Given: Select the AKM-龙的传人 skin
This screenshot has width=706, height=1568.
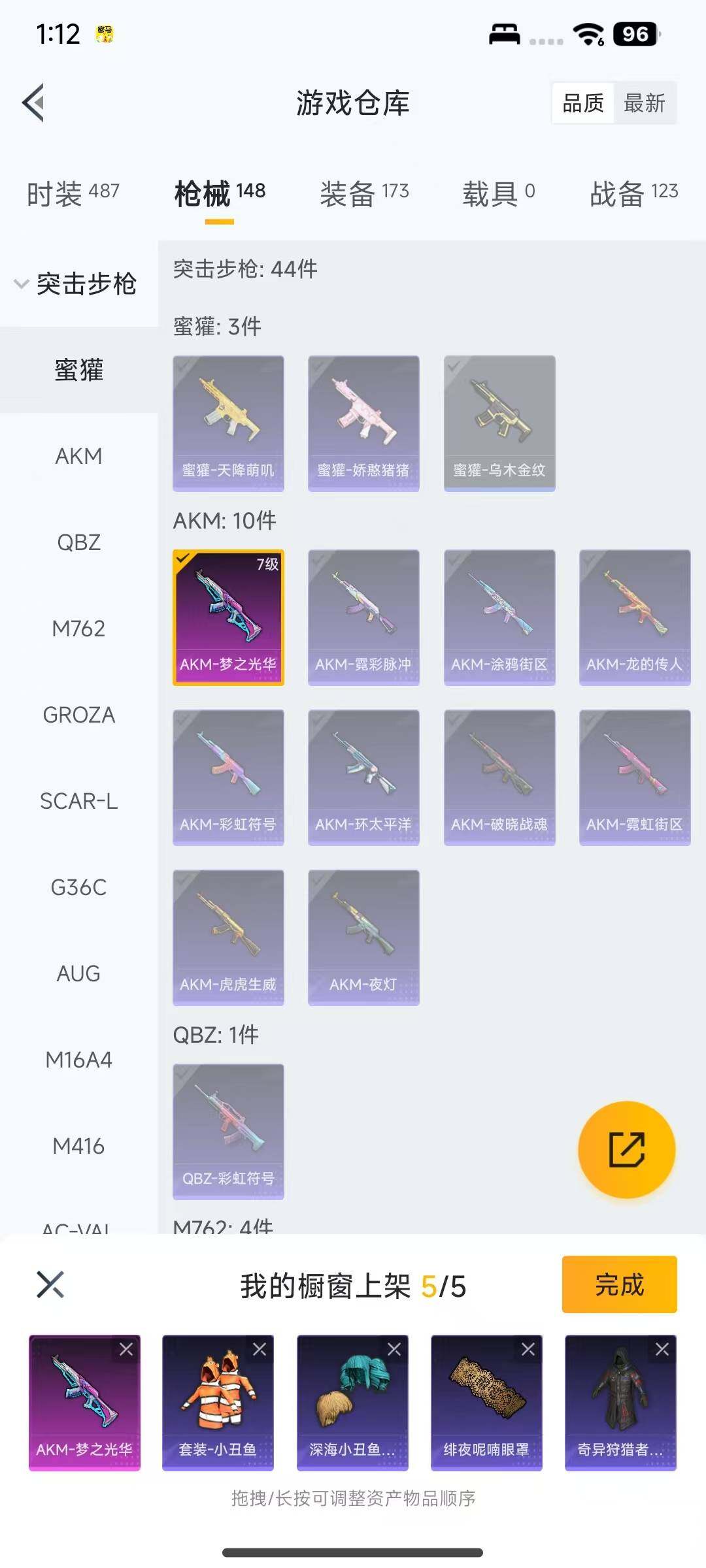Looking at the screenshot, I should 635,617.
